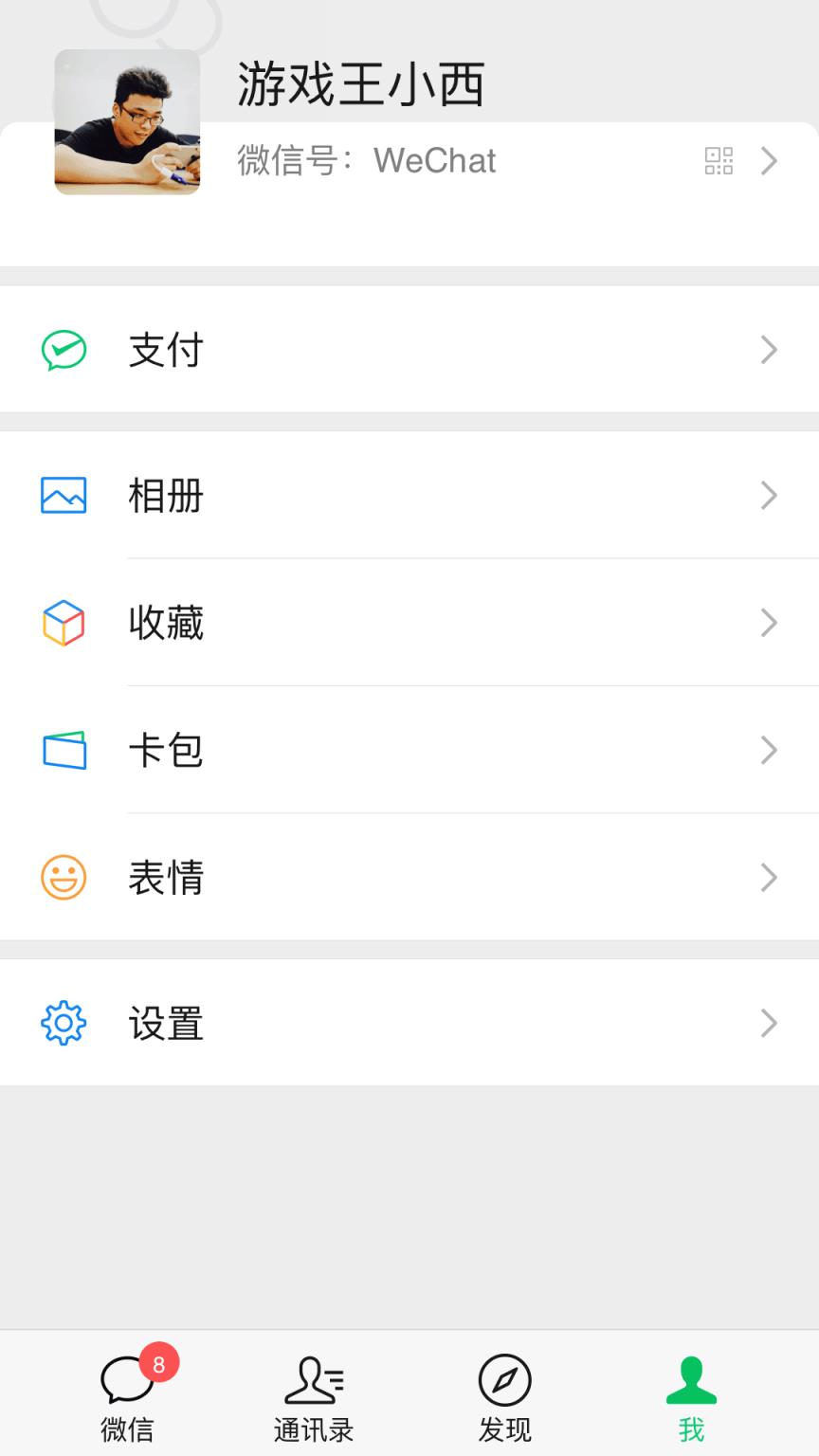Viewport: 819px width, 1456px height.
Task: Click the name 游戏王小西
Action: click(360, 85)
